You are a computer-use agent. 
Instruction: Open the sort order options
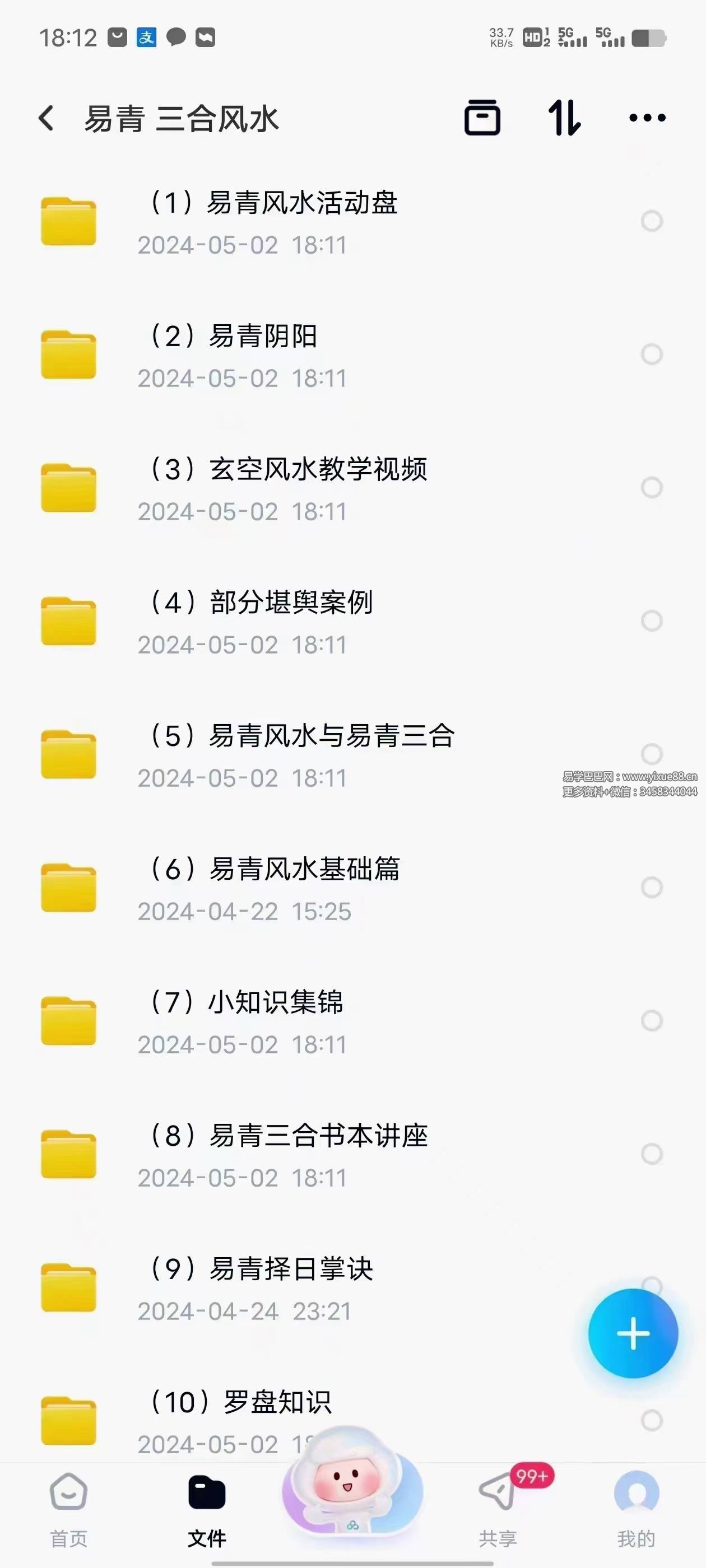(565, 118)
